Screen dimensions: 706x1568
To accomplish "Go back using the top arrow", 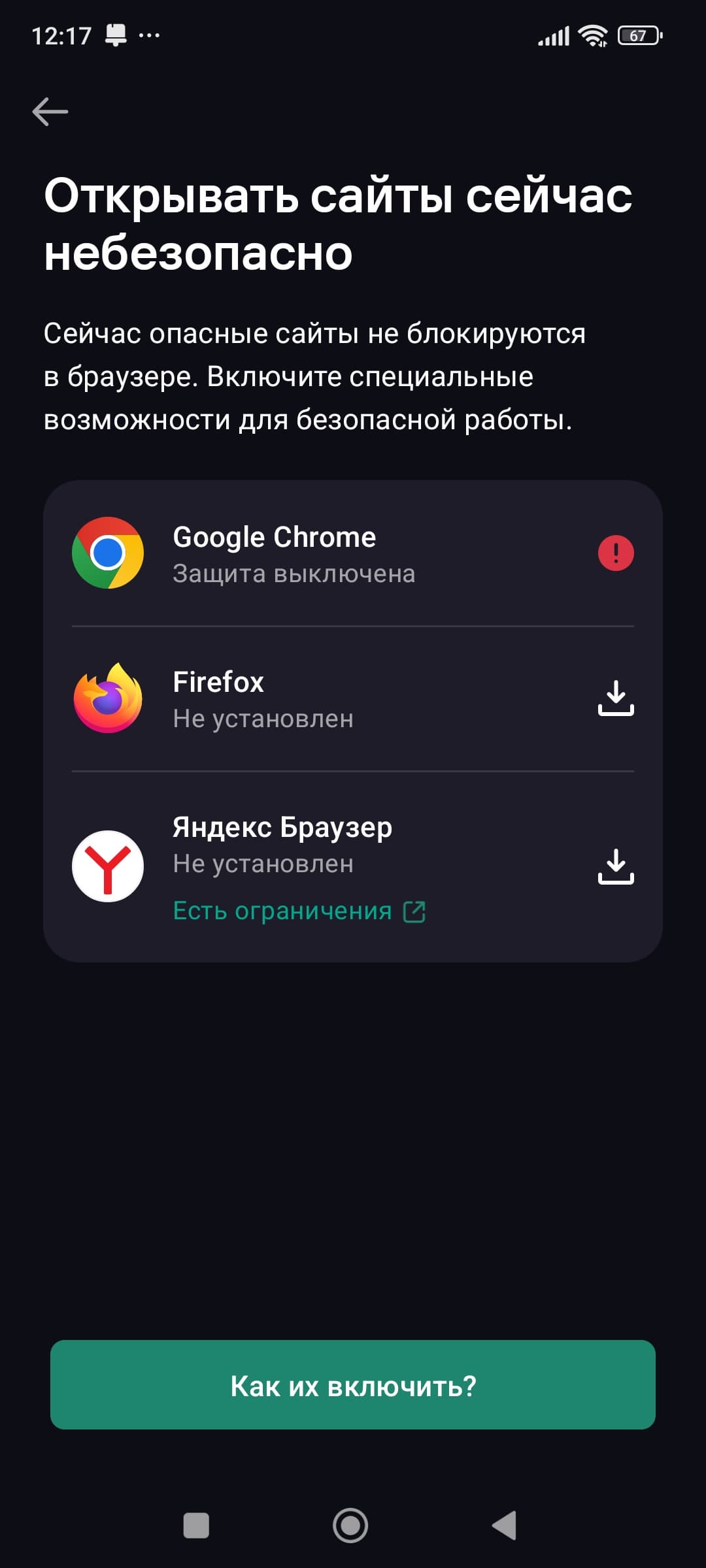I will click(x=50, y=112).
